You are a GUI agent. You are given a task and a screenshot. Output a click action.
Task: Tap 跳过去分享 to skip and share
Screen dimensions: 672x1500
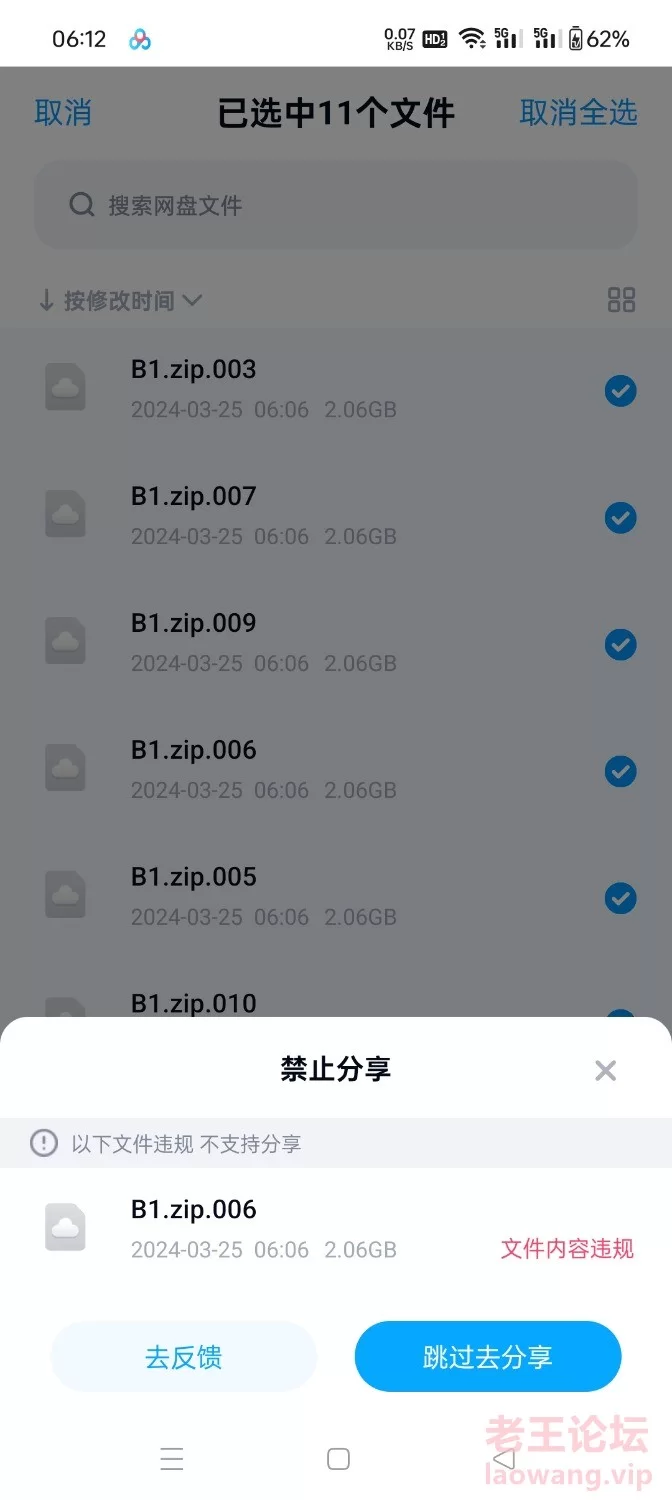488,1357
